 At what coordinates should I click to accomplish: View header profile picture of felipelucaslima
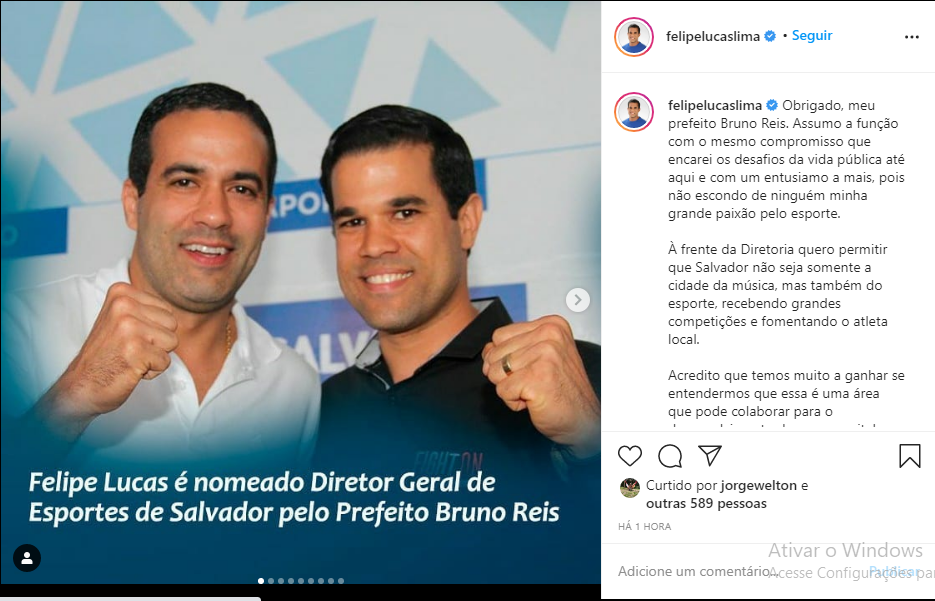633,36
